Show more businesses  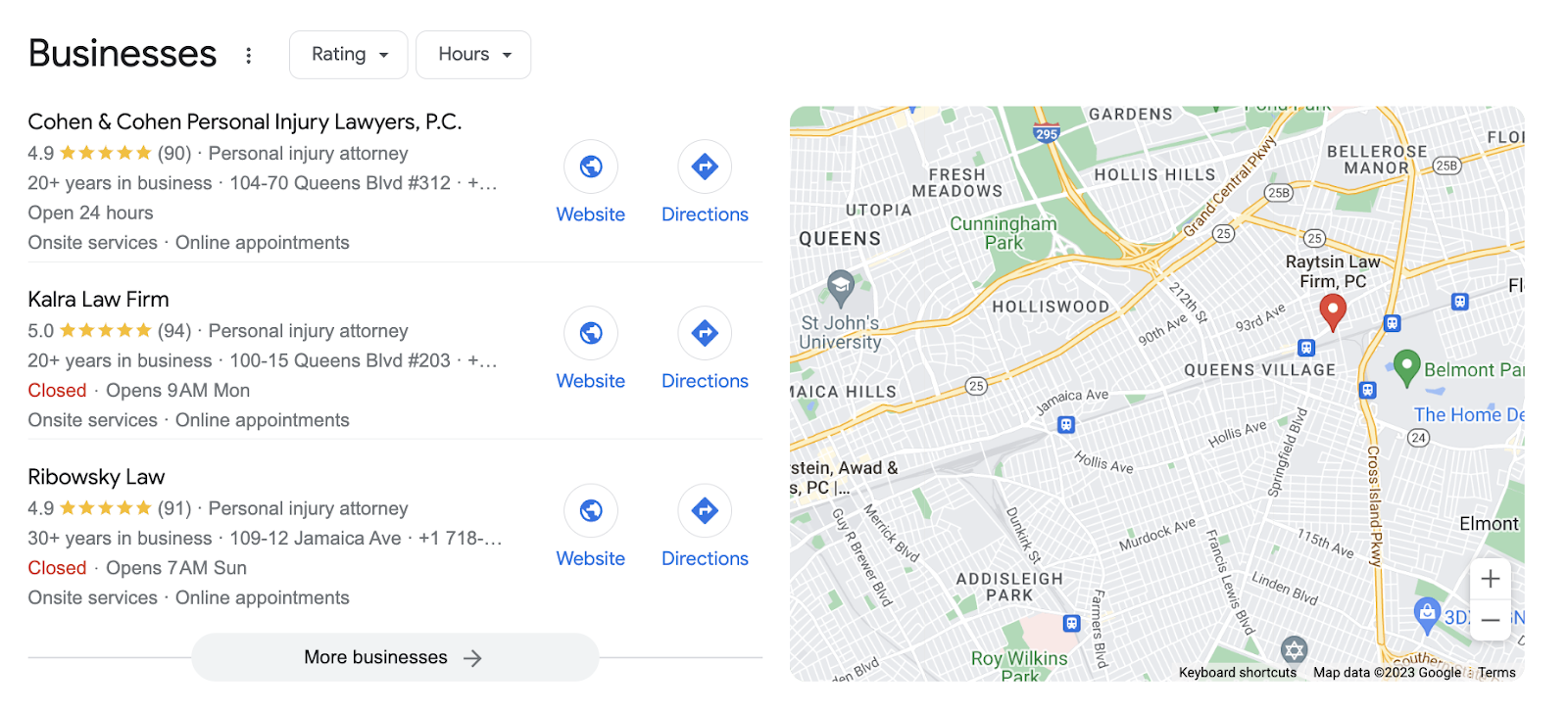point(395,657)
